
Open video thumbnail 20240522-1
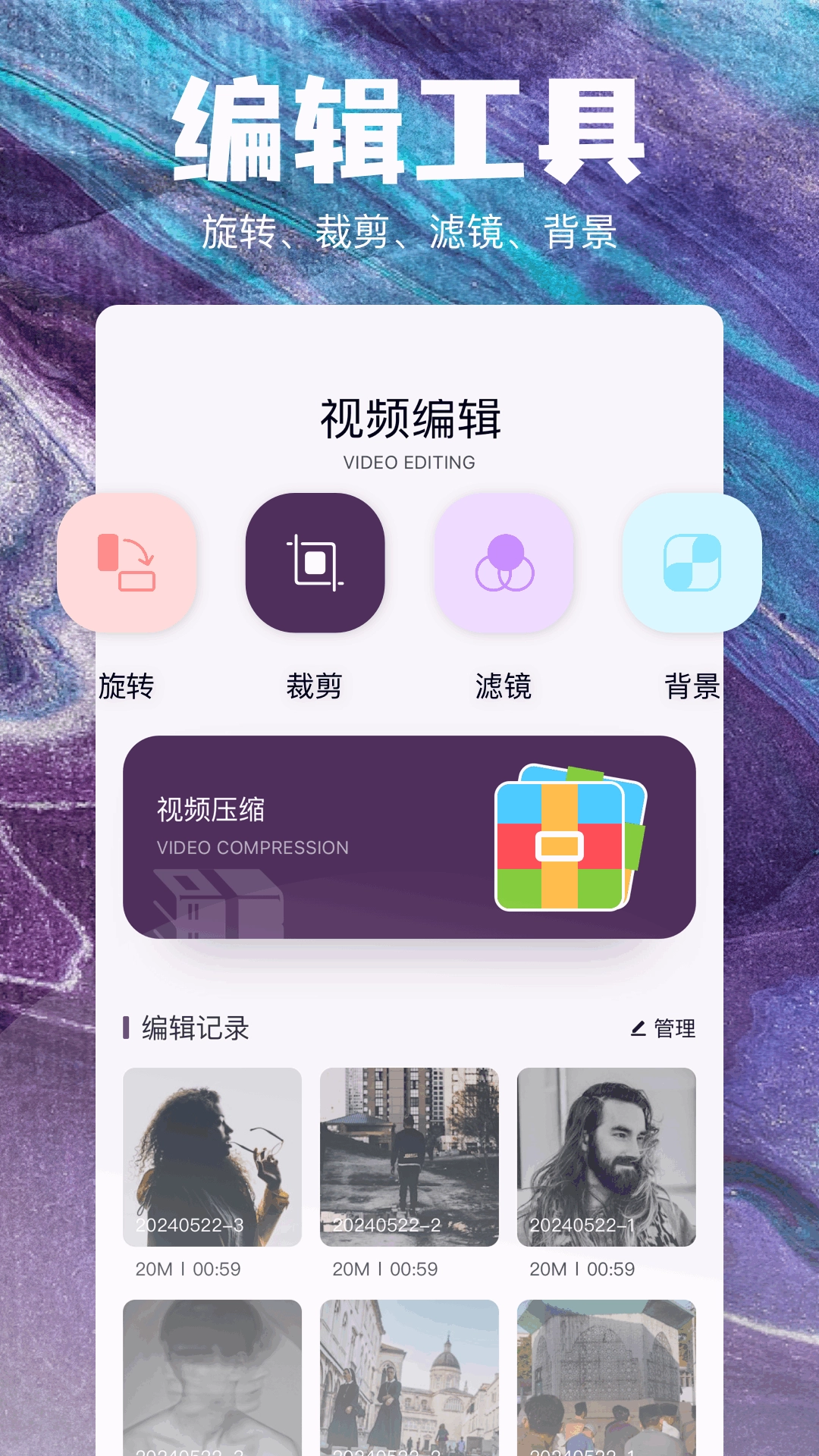(x=606, y=1156)
